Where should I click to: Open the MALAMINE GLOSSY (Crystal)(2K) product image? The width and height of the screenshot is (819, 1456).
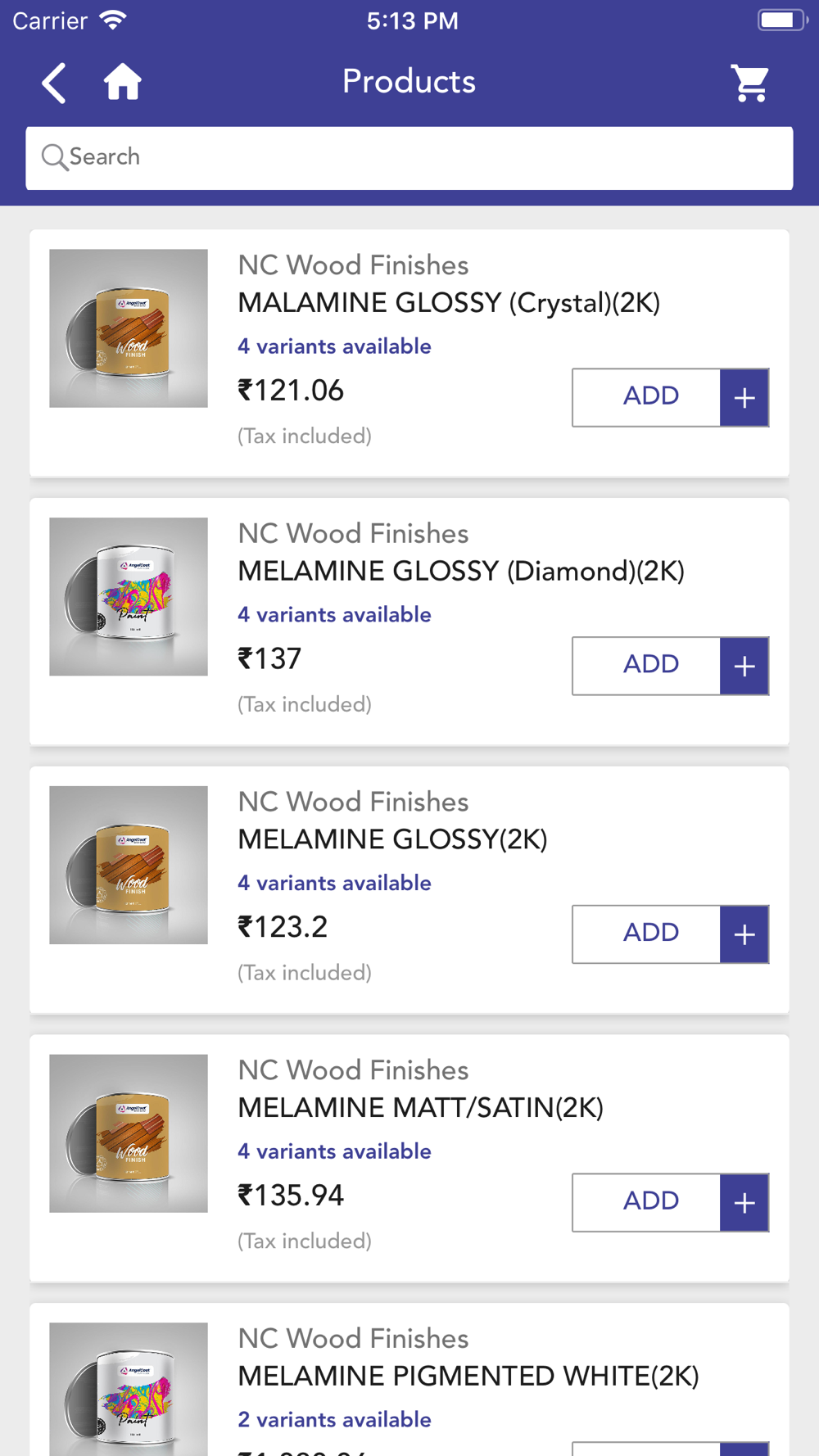pyautogui.click(x=129, y=328)
